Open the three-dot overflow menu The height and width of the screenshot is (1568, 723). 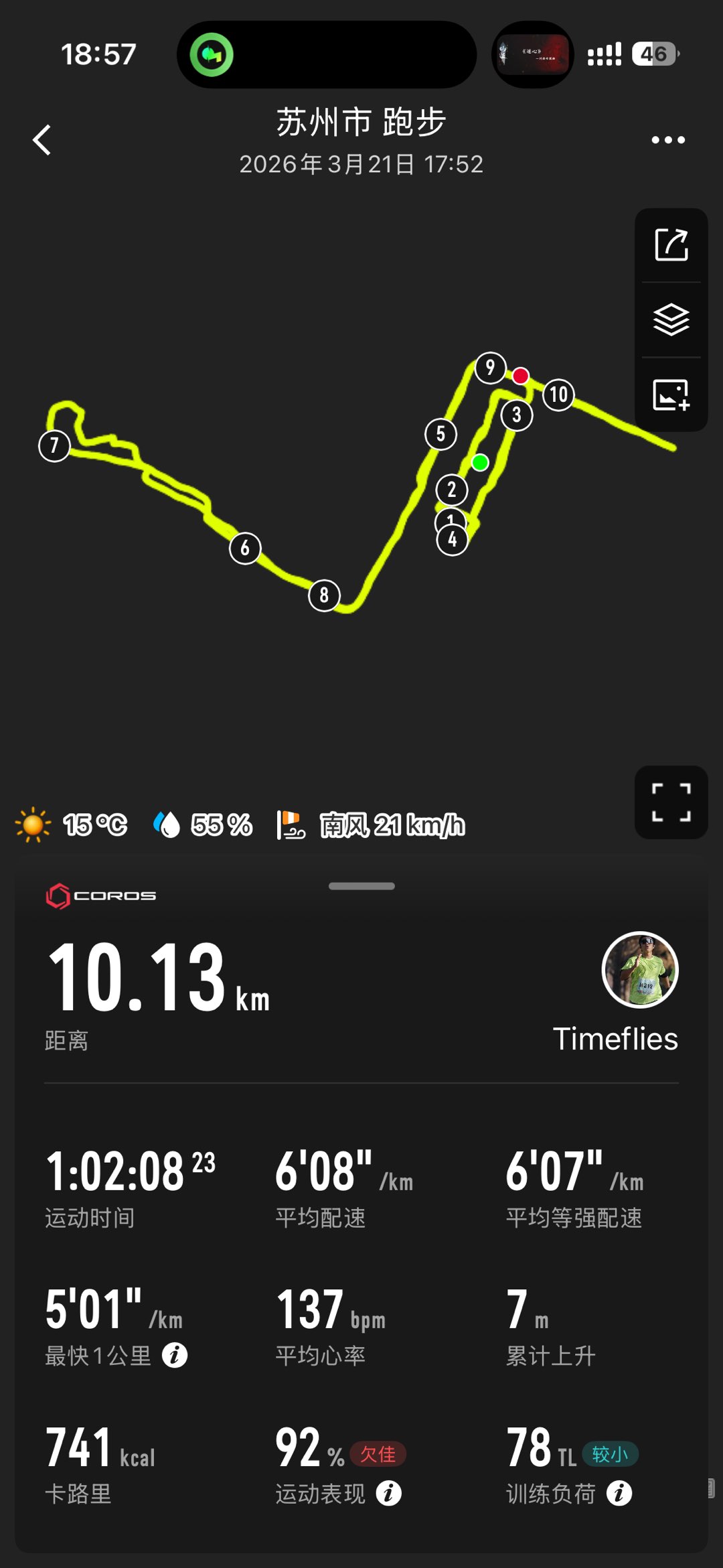tap(668, 140)
